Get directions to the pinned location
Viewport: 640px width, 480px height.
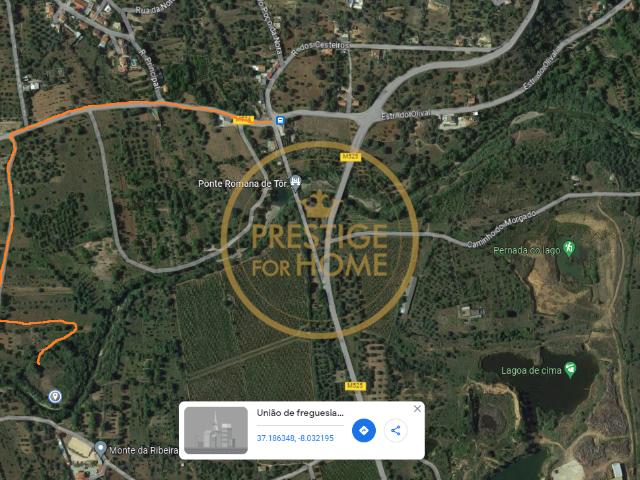(x=364, y=431)
